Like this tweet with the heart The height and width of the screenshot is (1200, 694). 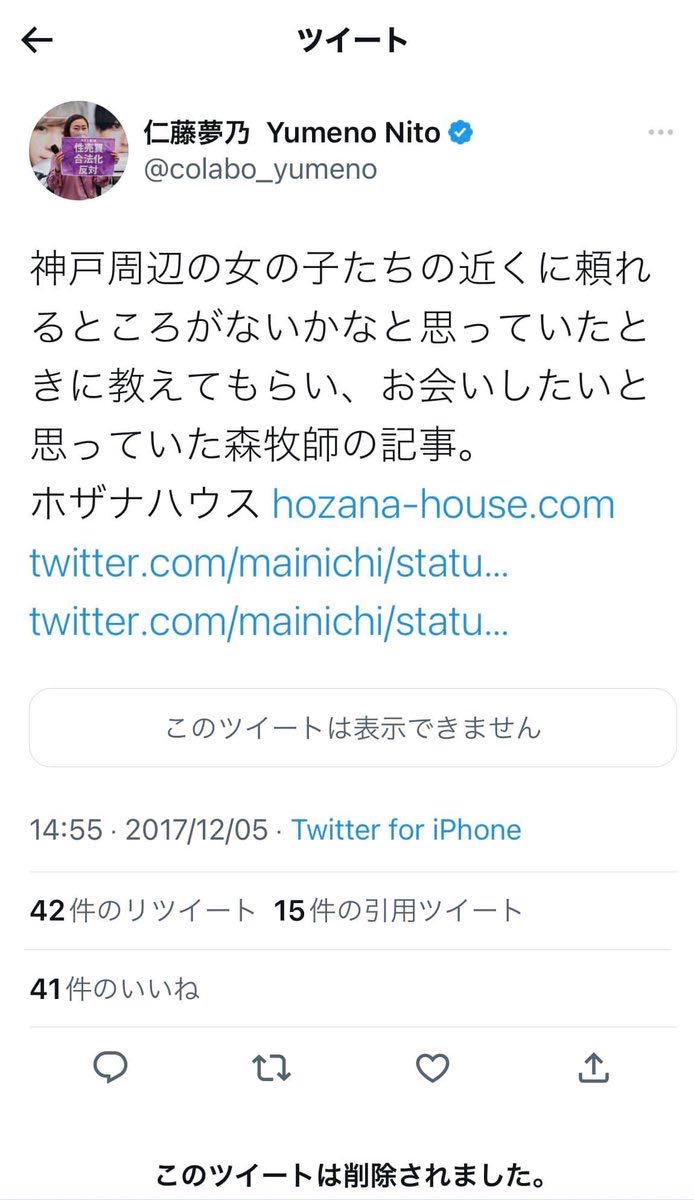coord(432,1068)
